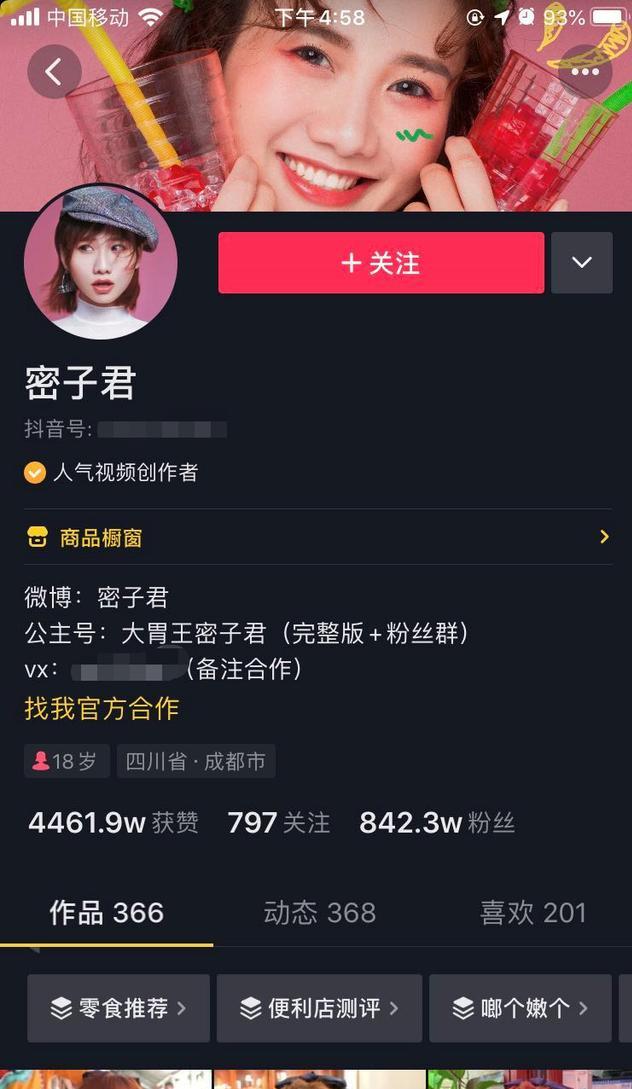The image size is (632, 1089).
Task: Open the 797 关注 following list
Action: [x=278, y=823]
